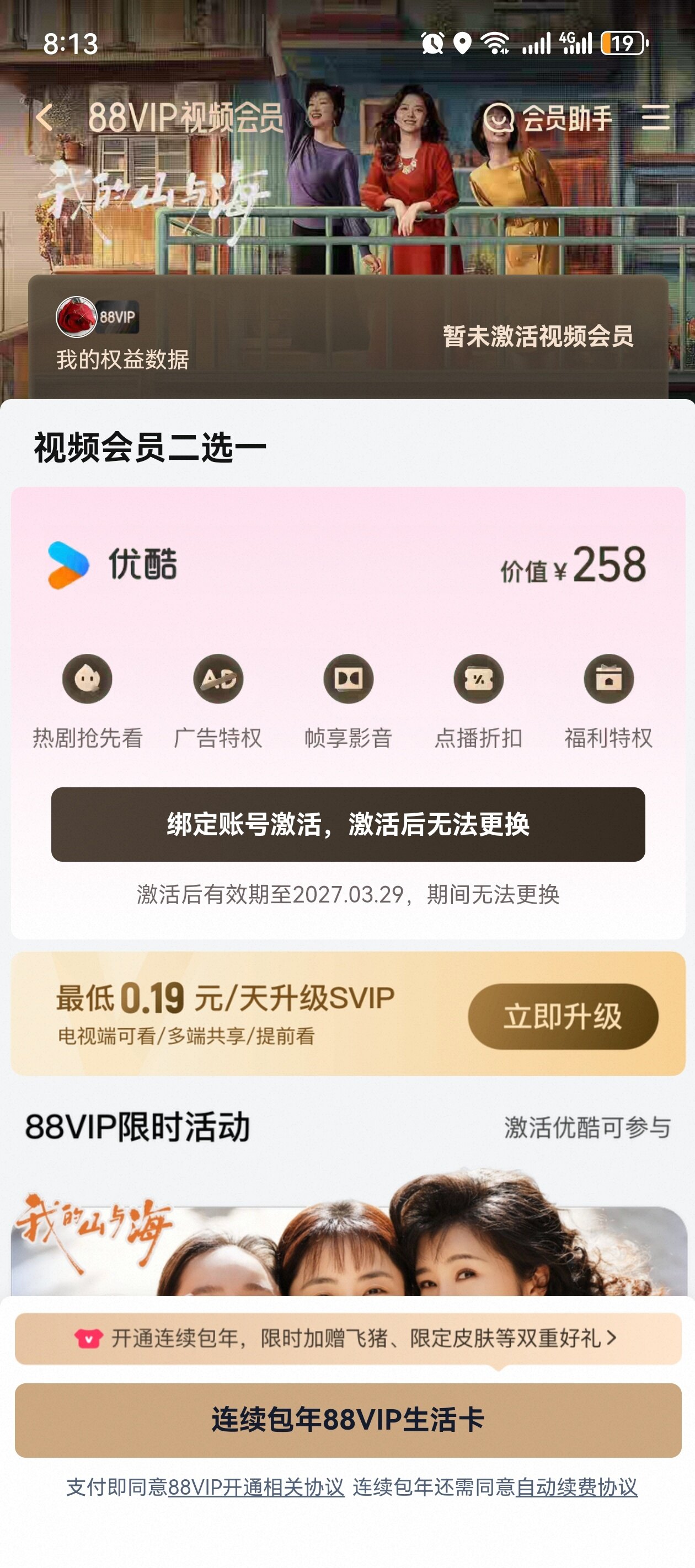
Task: Tap 立即升级 to upgrade to SVIP
Action: pyautogui.click(x=562, y=1016)
